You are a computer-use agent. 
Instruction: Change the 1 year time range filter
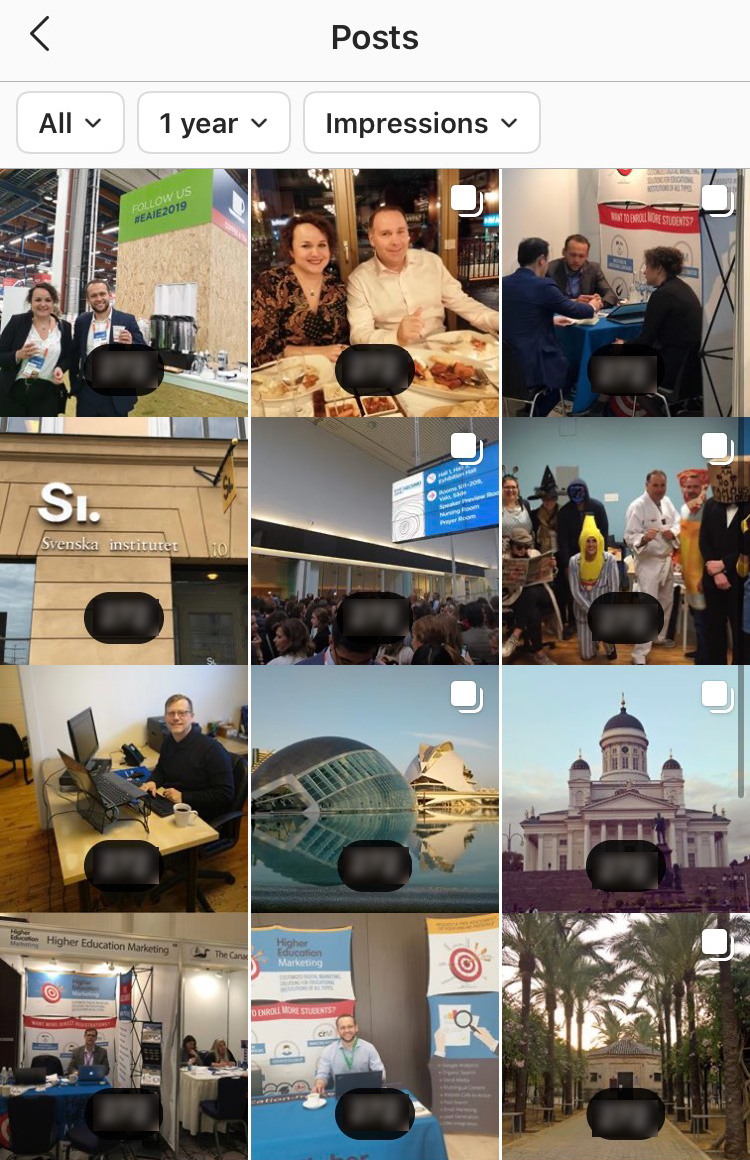click(213, 123)
